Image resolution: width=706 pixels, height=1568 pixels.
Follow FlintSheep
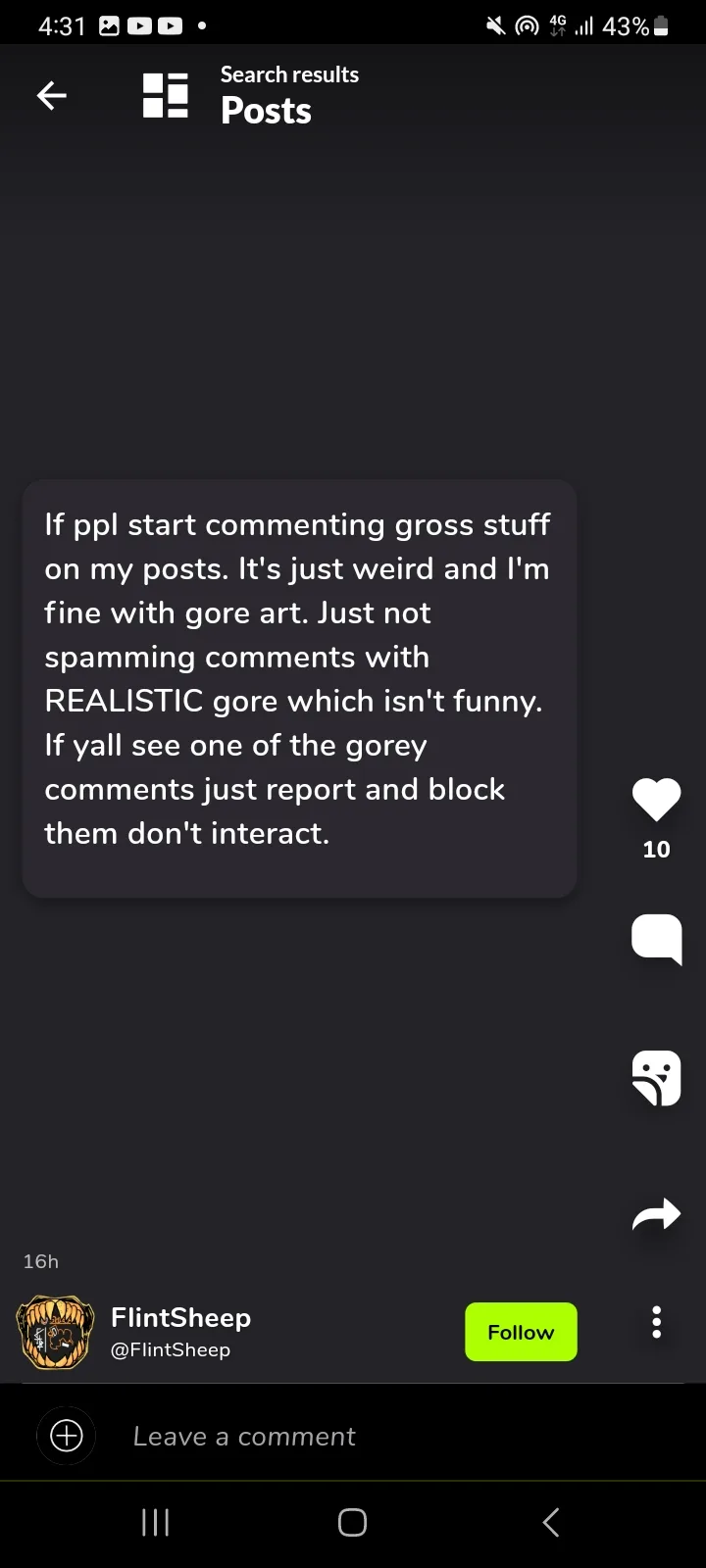(521, 1332)
